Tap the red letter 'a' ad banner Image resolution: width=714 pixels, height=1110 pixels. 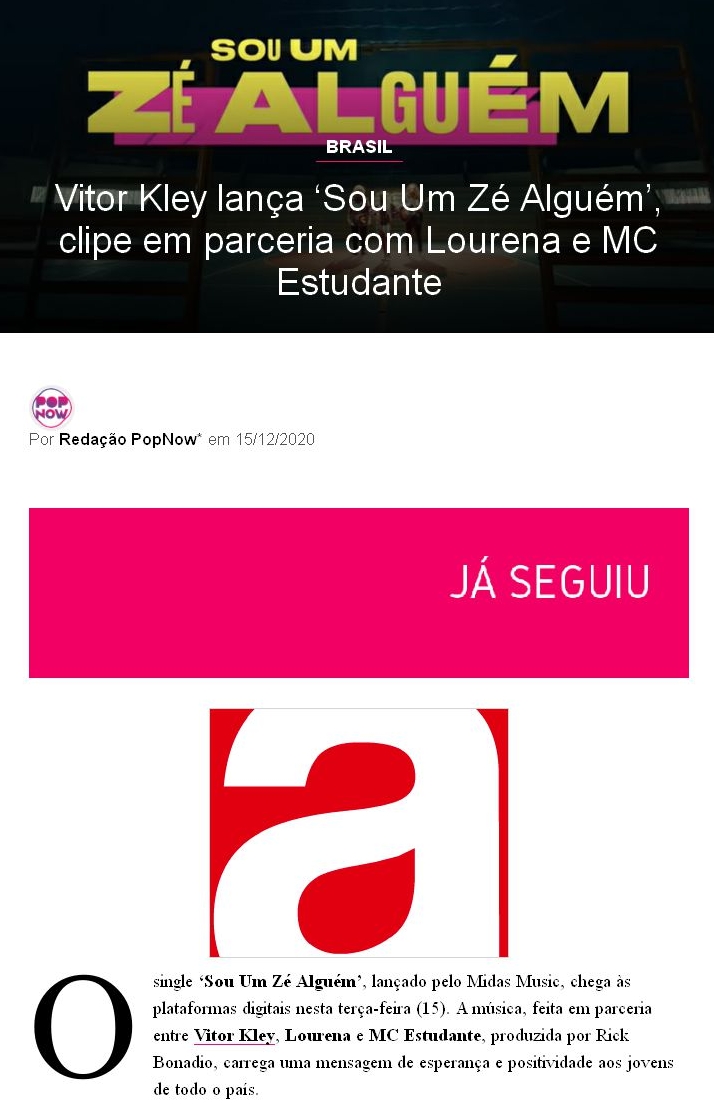(358, 832)
